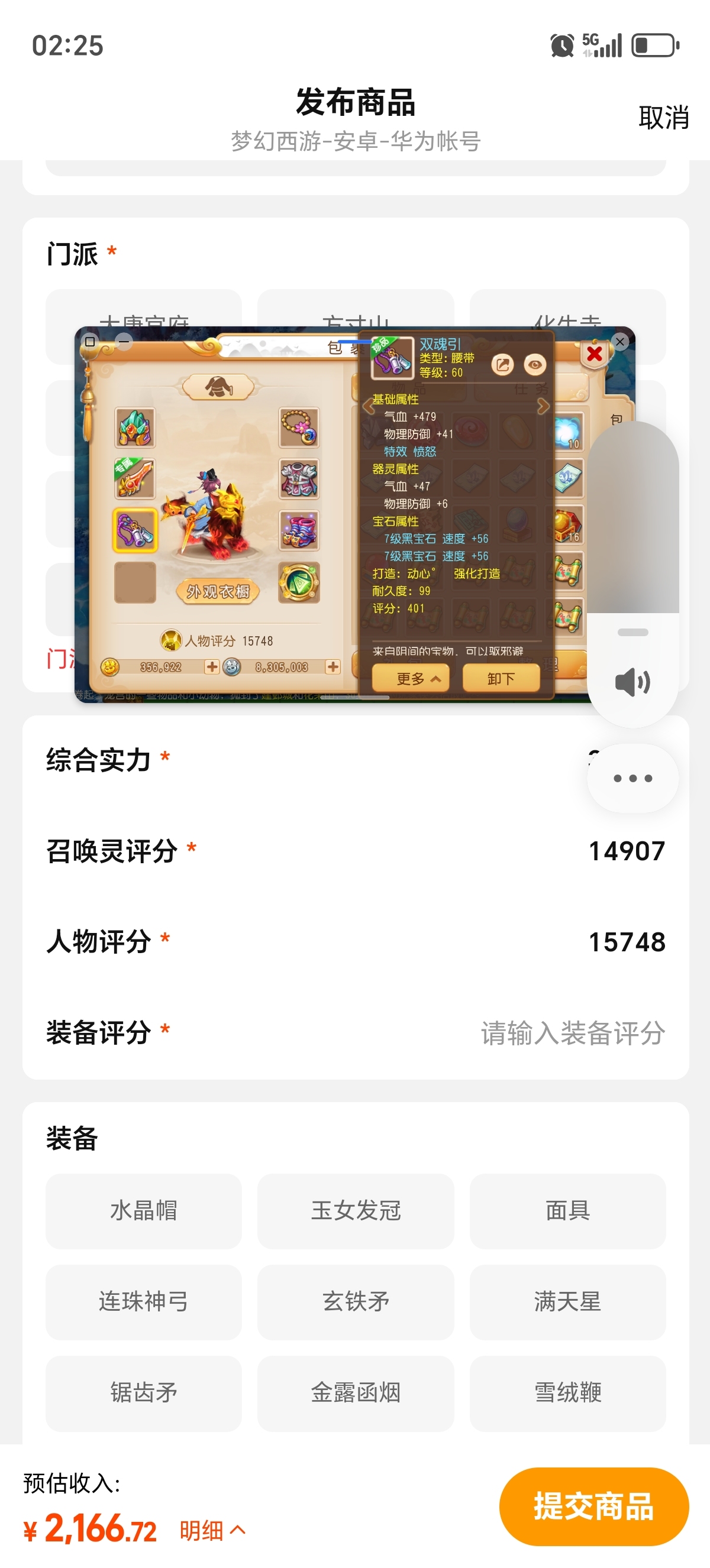Select the 玉女发冠 equipment chip
The height and width of the screenshot is (1568, 710).
click(x=356, y=1211)
